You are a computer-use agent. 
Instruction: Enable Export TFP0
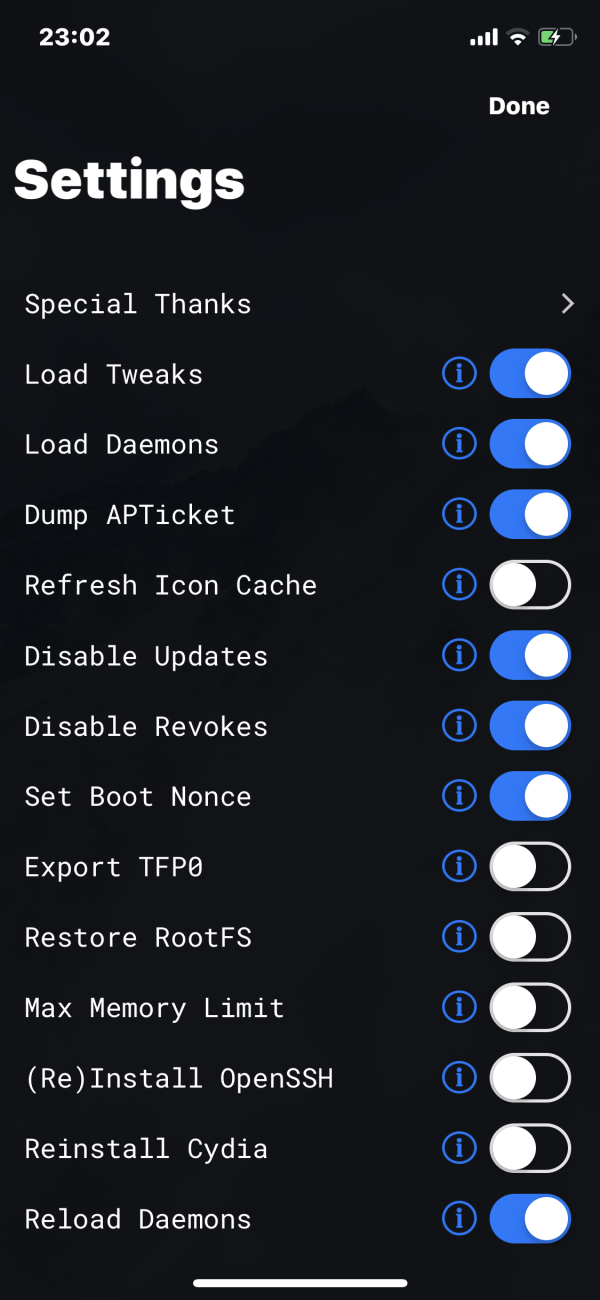pos(529,867)
